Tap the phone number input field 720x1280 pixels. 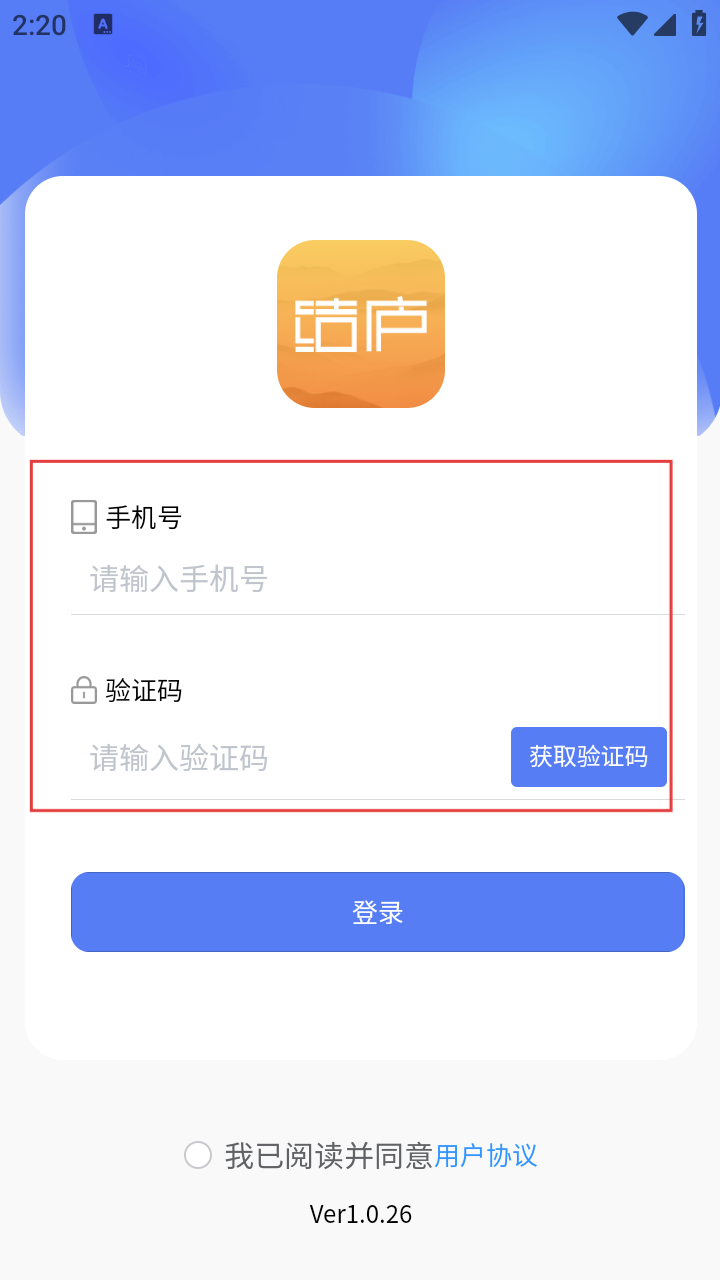[370, 579]
